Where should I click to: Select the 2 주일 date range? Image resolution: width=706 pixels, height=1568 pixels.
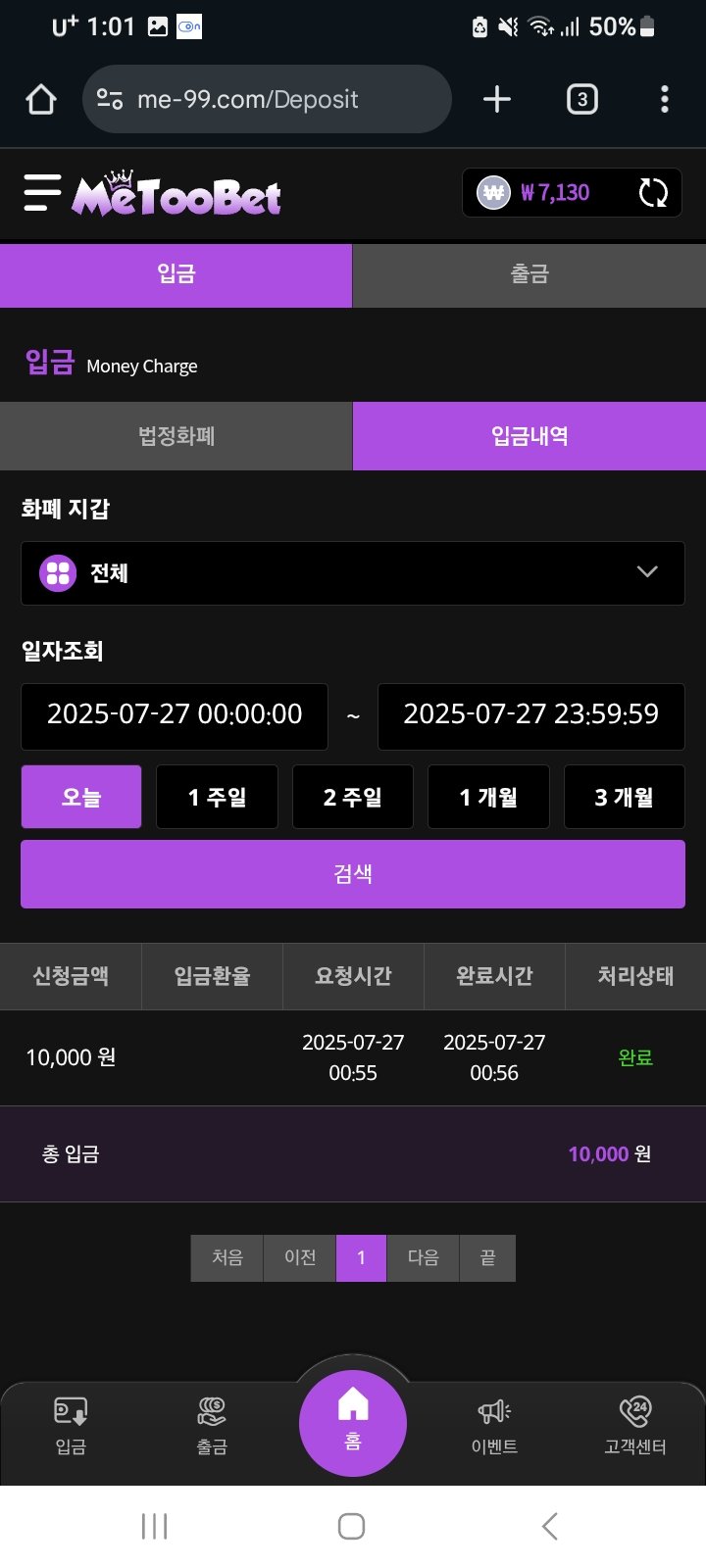tap(353, 798)
